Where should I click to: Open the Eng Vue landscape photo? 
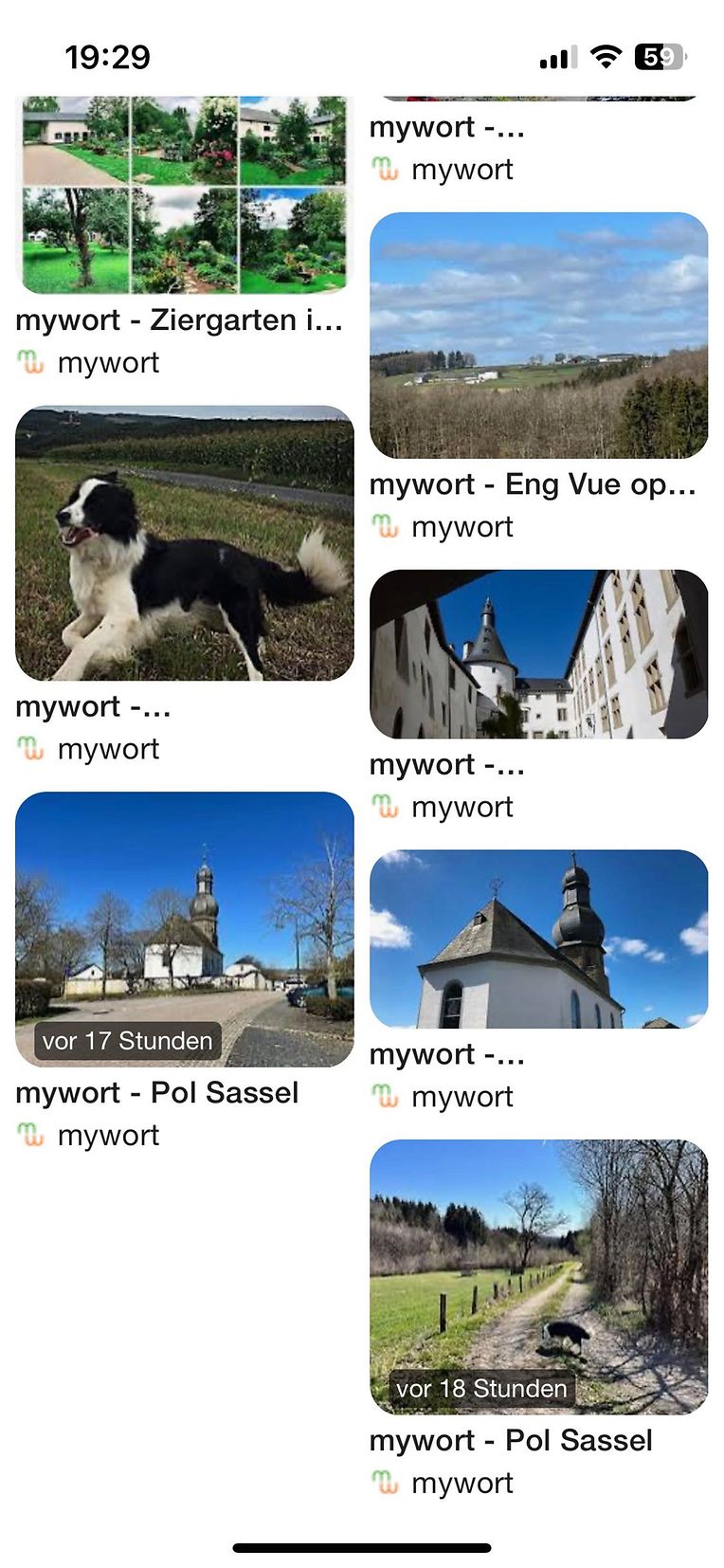538,335
